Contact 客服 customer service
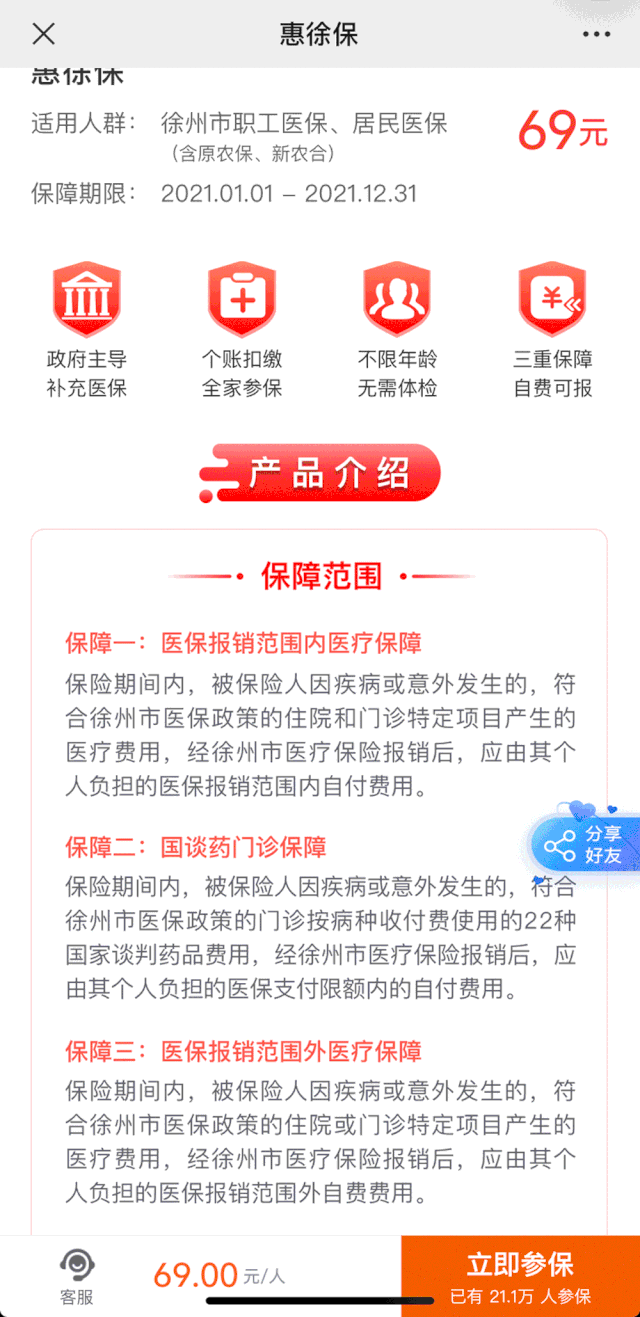Screen dimensions: 640x1317 pyautogui.click(x=77, y=1276)
